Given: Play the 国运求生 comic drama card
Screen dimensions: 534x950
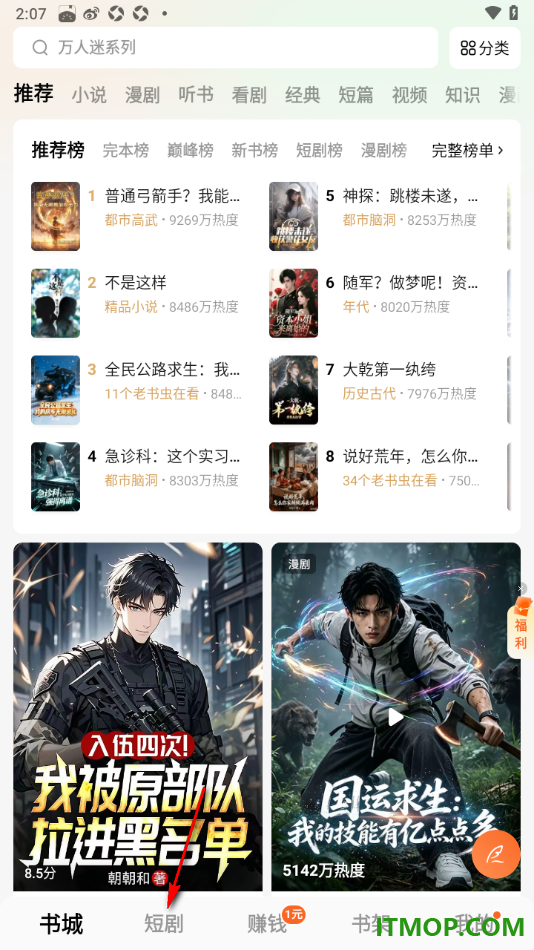Looking at the screenshot, I should pos(396,716).
